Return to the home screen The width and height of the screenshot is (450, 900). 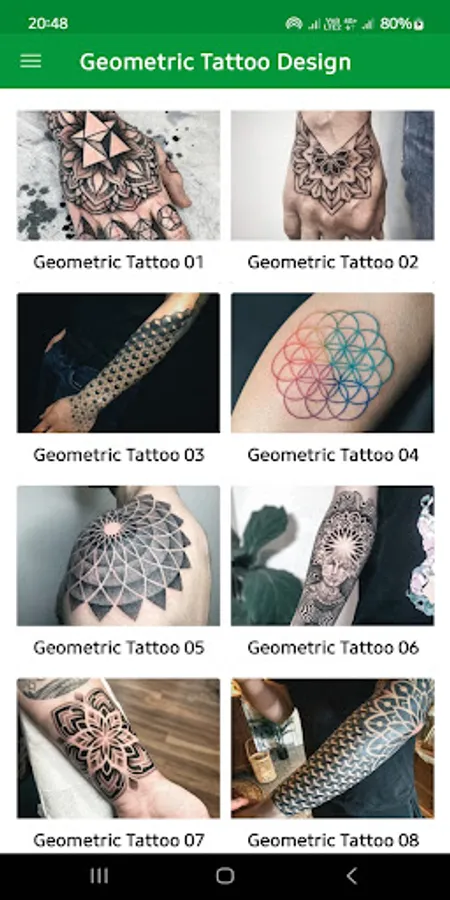point(225,876)
